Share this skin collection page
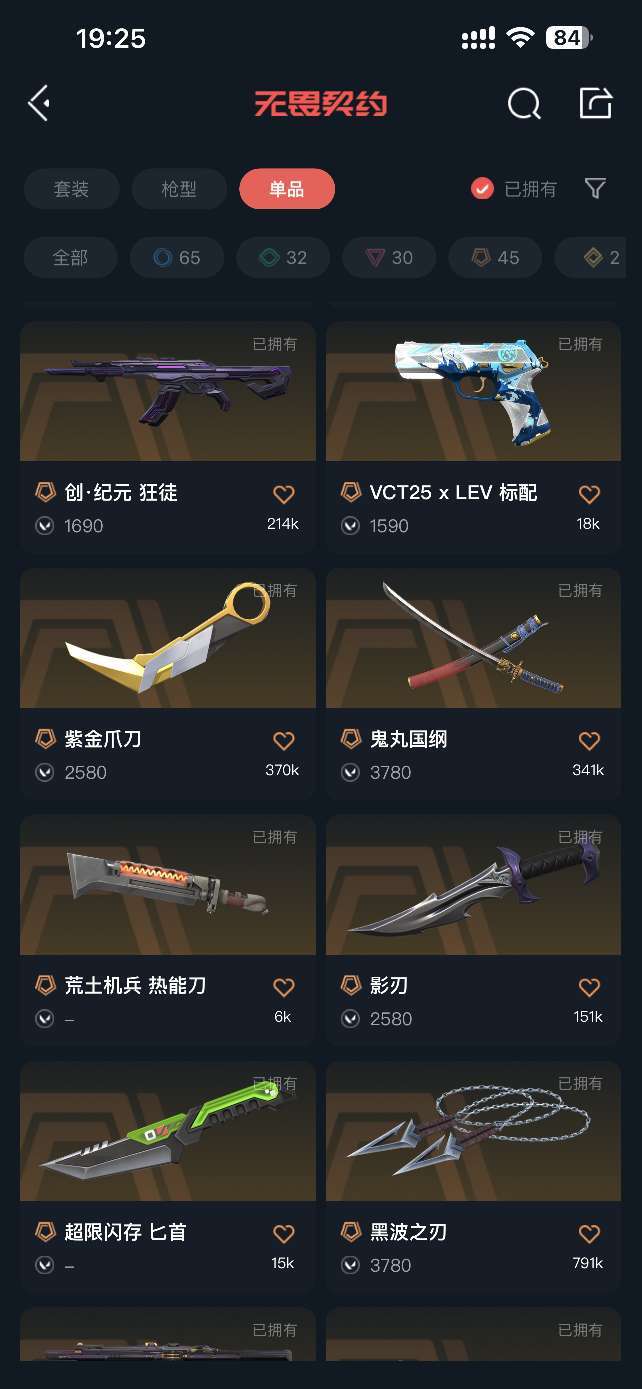This screenshot has height=1389, width=642. (595, 103)
